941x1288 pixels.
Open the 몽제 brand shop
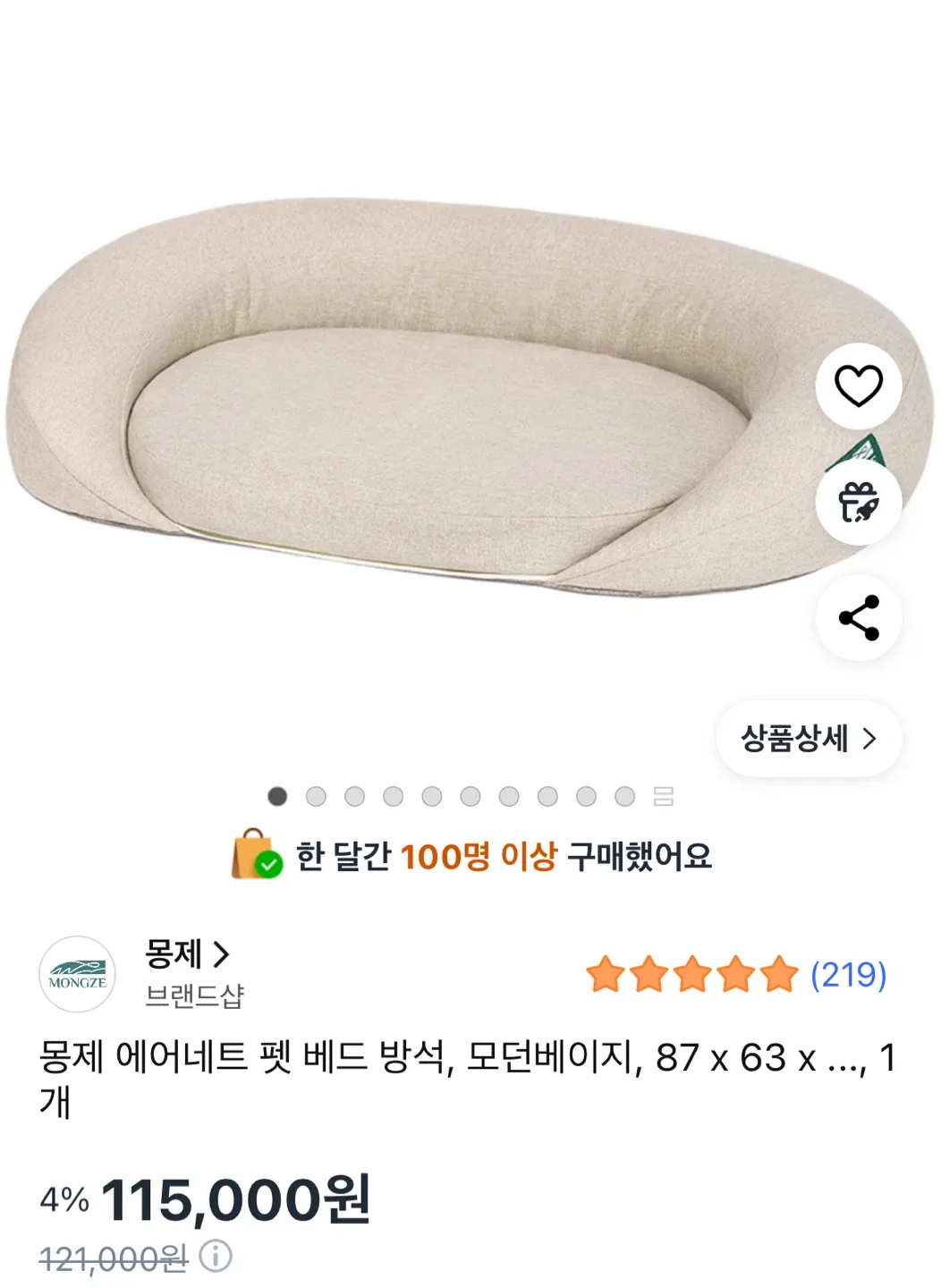tap(187, 954)
